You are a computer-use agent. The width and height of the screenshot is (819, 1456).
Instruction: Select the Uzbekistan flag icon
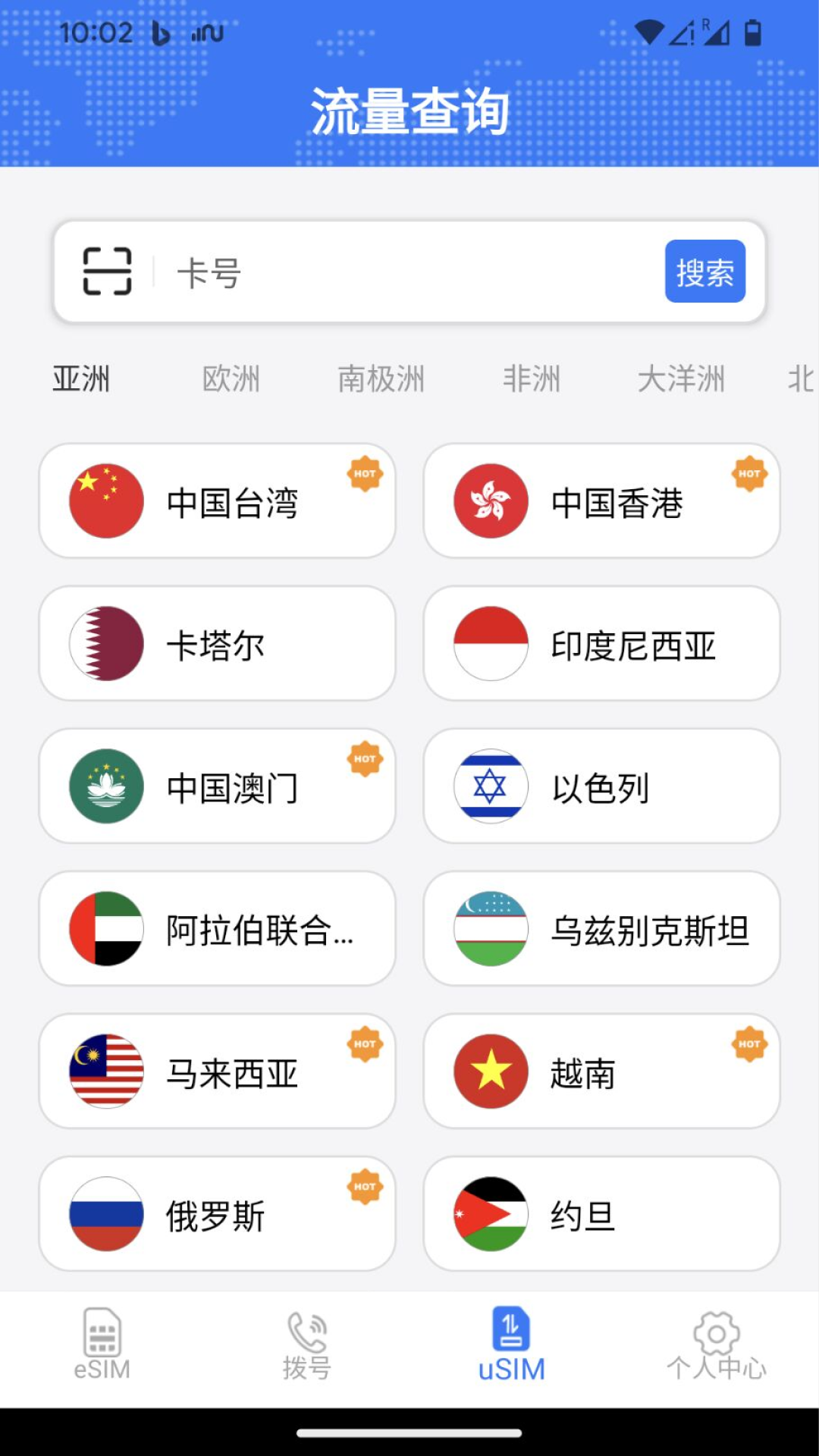pos(491,928)
